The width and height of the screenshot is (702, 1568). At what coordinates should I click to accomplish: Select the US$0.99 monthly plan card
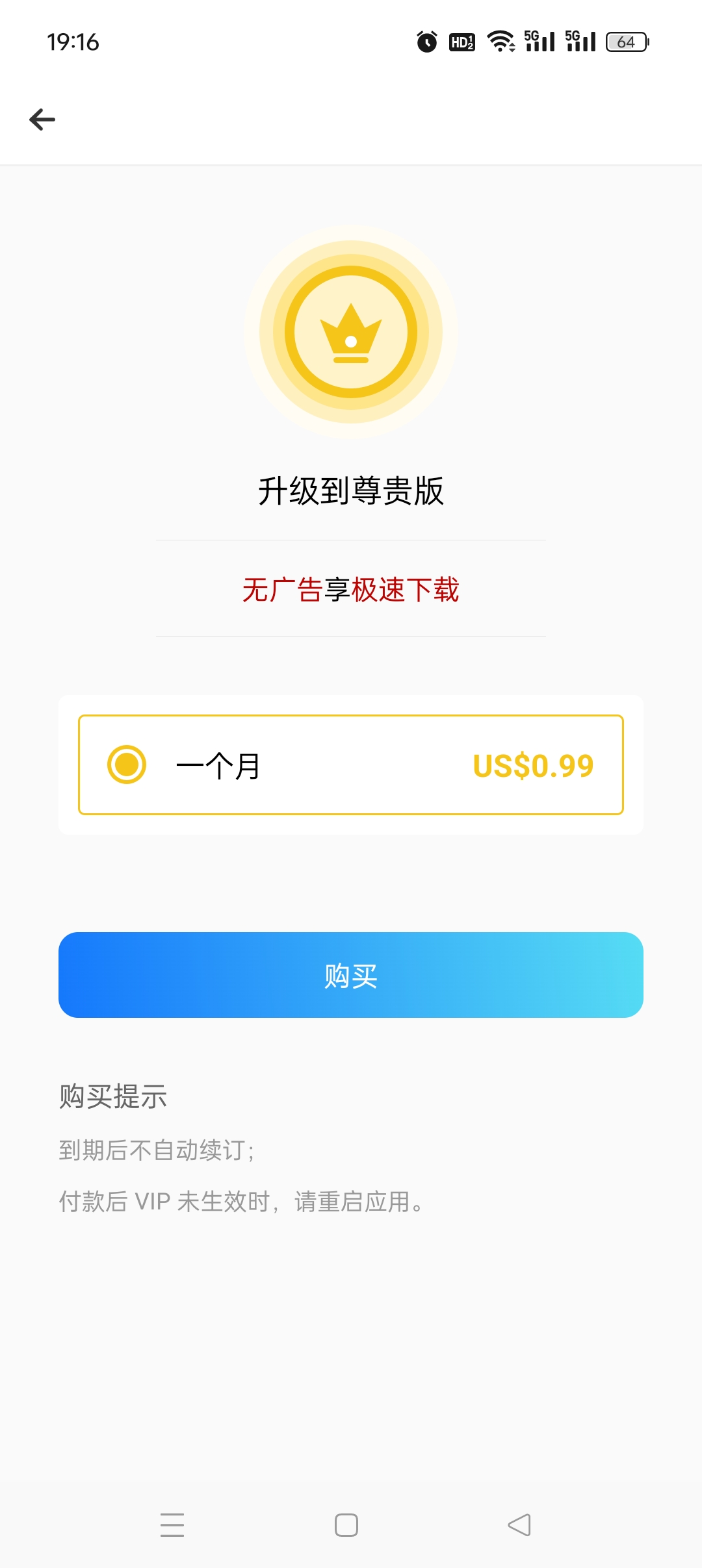pyautogui.click(x=351, y=765)
